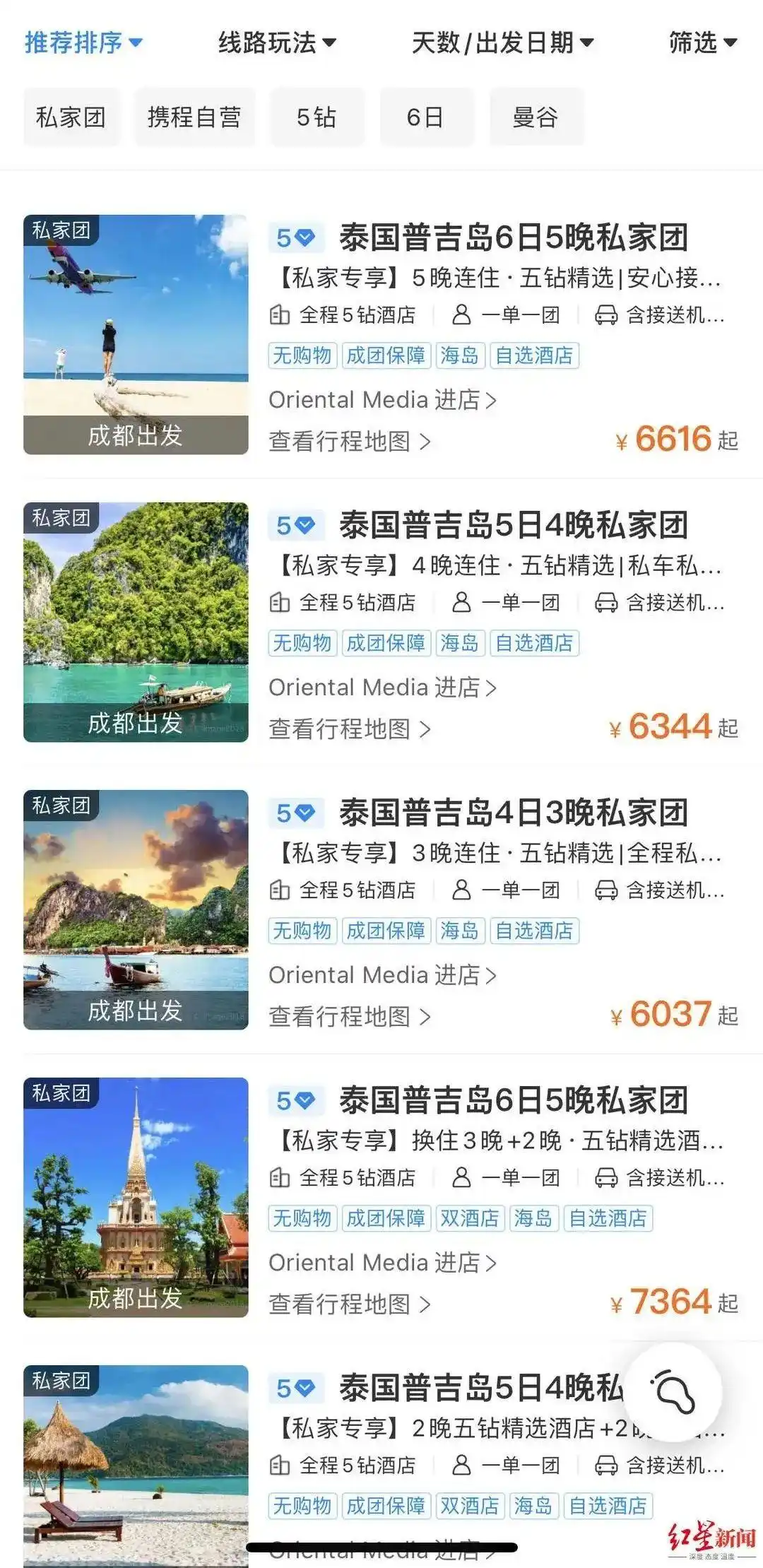This screenshot has width=763, height=1568.
Task: Select the 5钻 filter tab
Action: (x=317, y=117)
